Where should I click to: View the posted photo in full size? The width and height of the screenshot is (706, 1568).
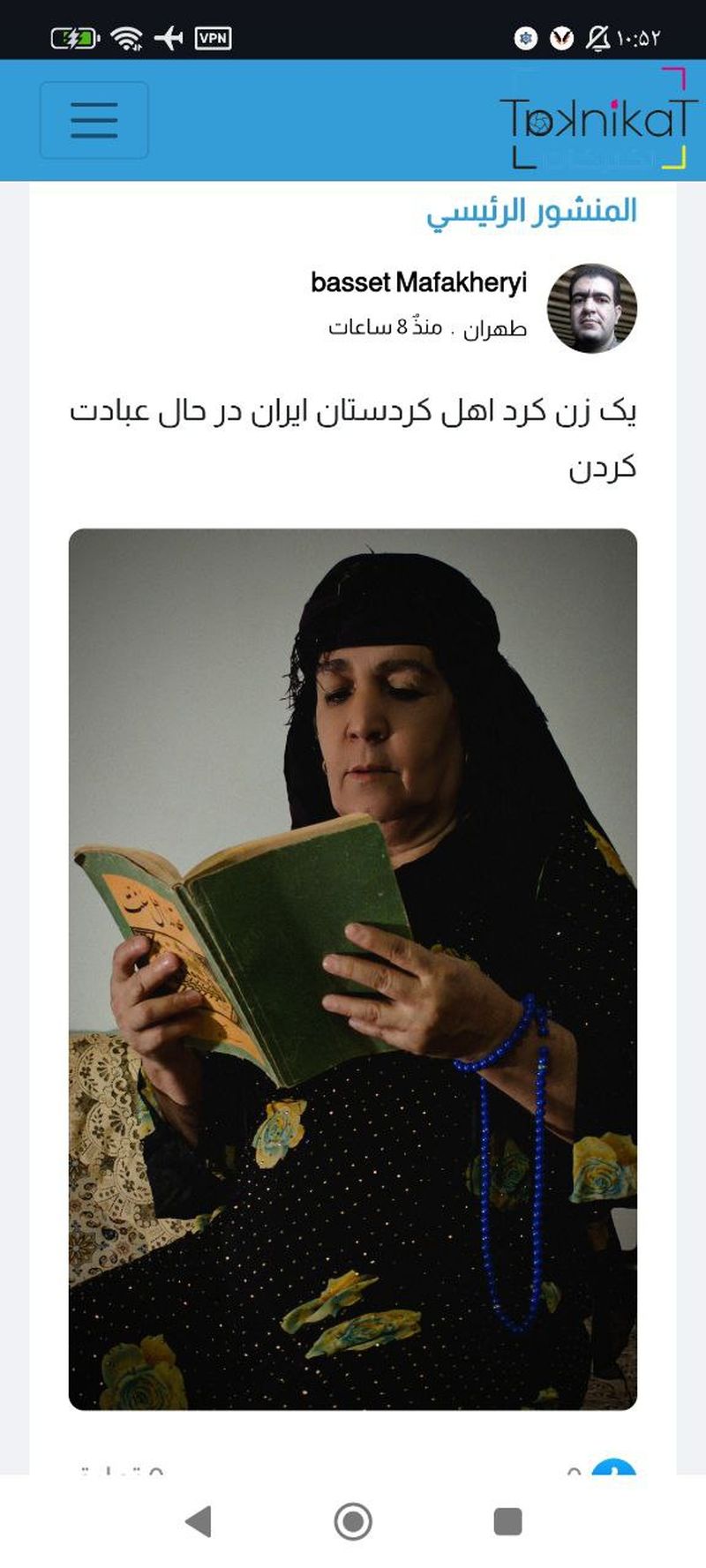click(x=353, y=968)
